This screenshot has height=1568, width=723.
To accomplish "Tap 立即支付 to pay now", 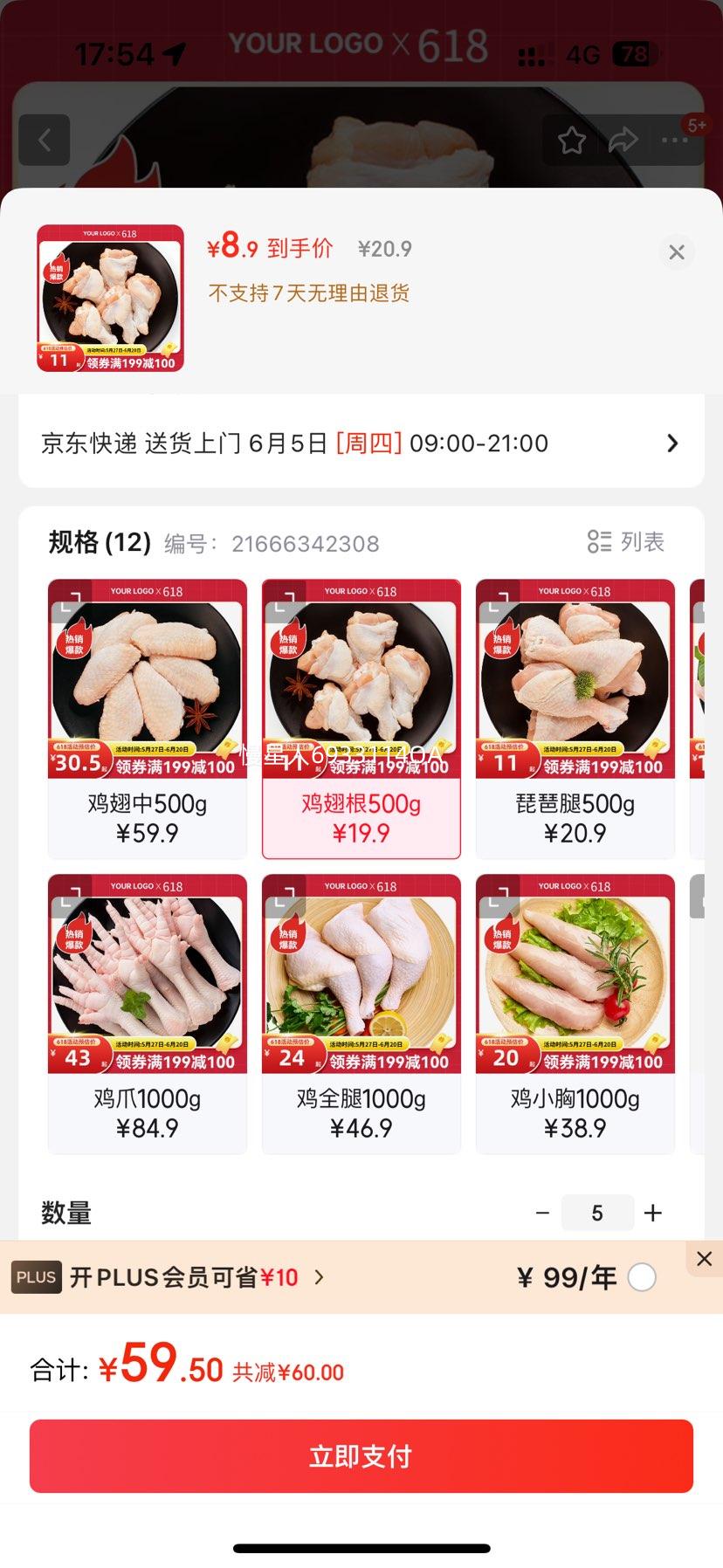I will coord(361,1456).
